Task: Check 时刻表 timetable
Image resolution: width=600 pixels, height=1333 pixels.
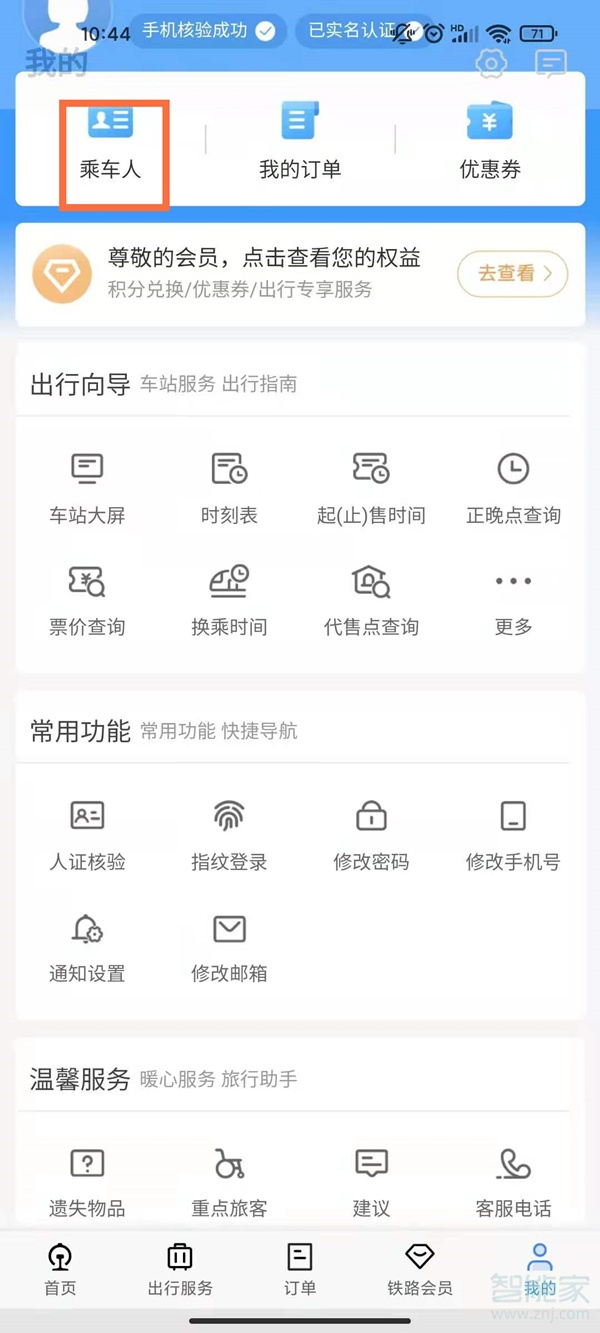Action: click(229, 488)
